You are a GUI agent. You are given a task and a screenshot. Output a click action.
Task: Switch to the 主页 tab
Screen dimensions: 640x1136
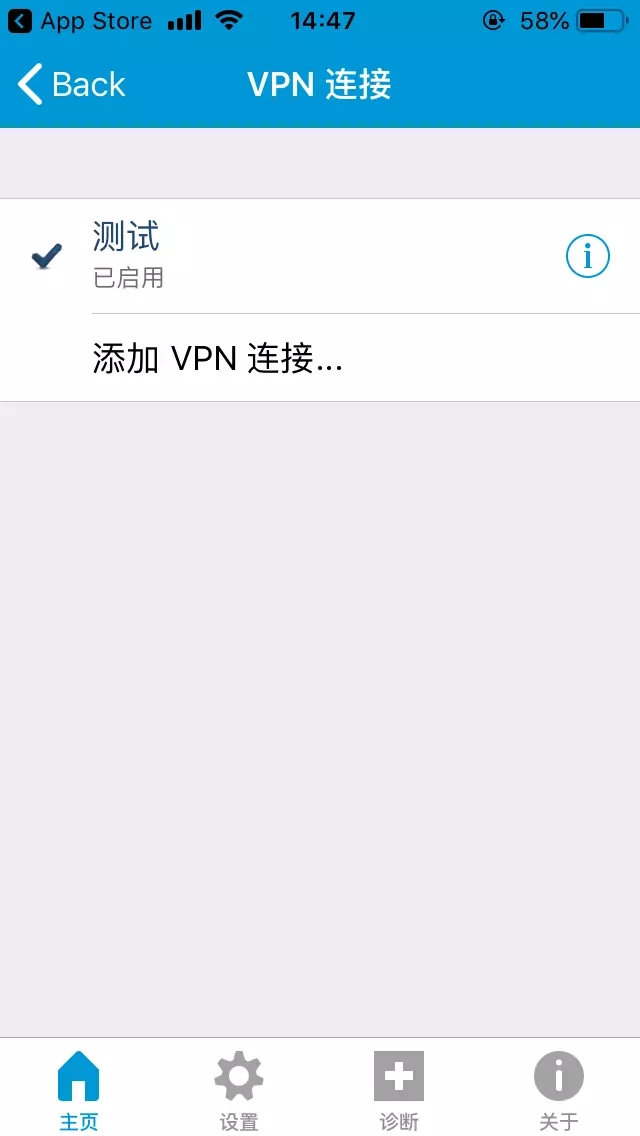tap(79, 1089)
